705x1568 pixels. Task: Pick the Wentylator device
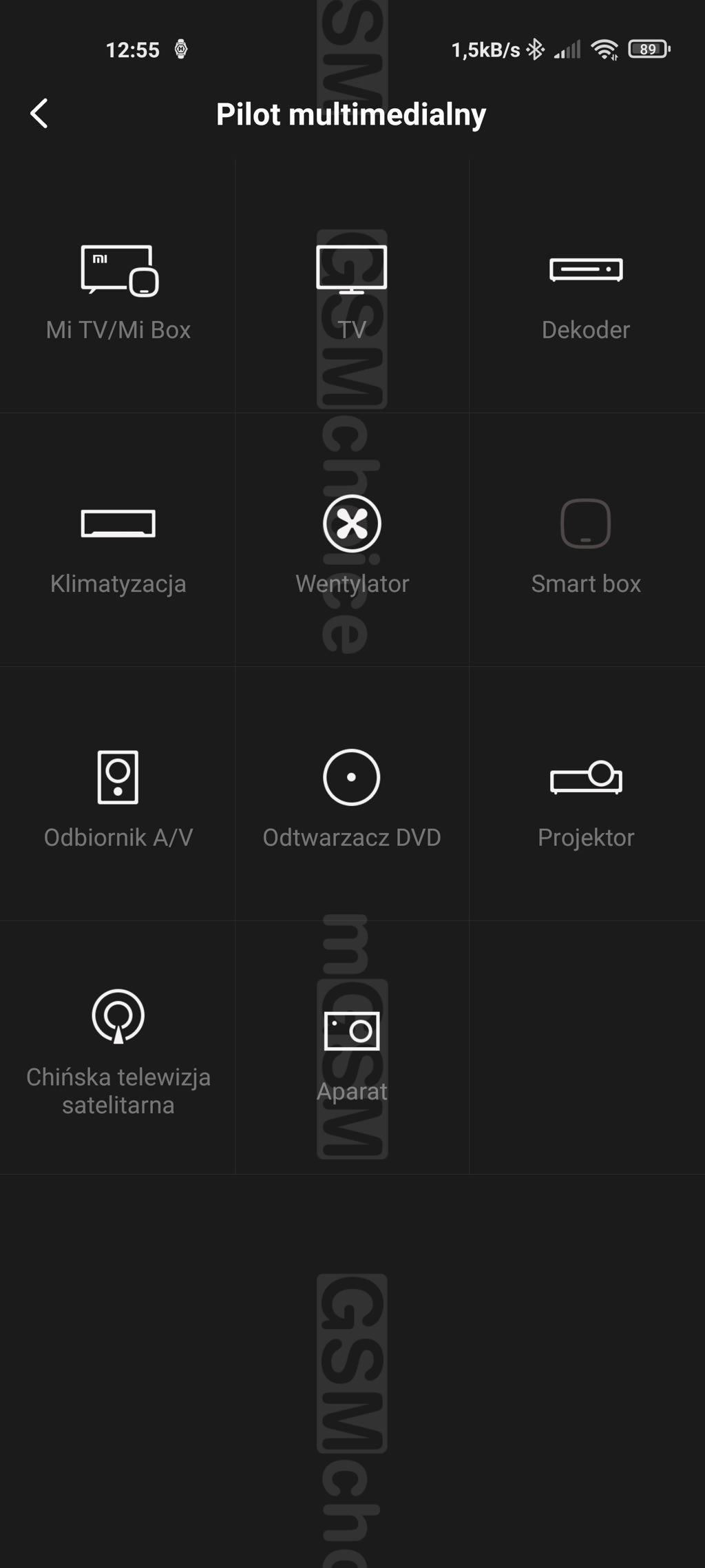tap(352, 540)
